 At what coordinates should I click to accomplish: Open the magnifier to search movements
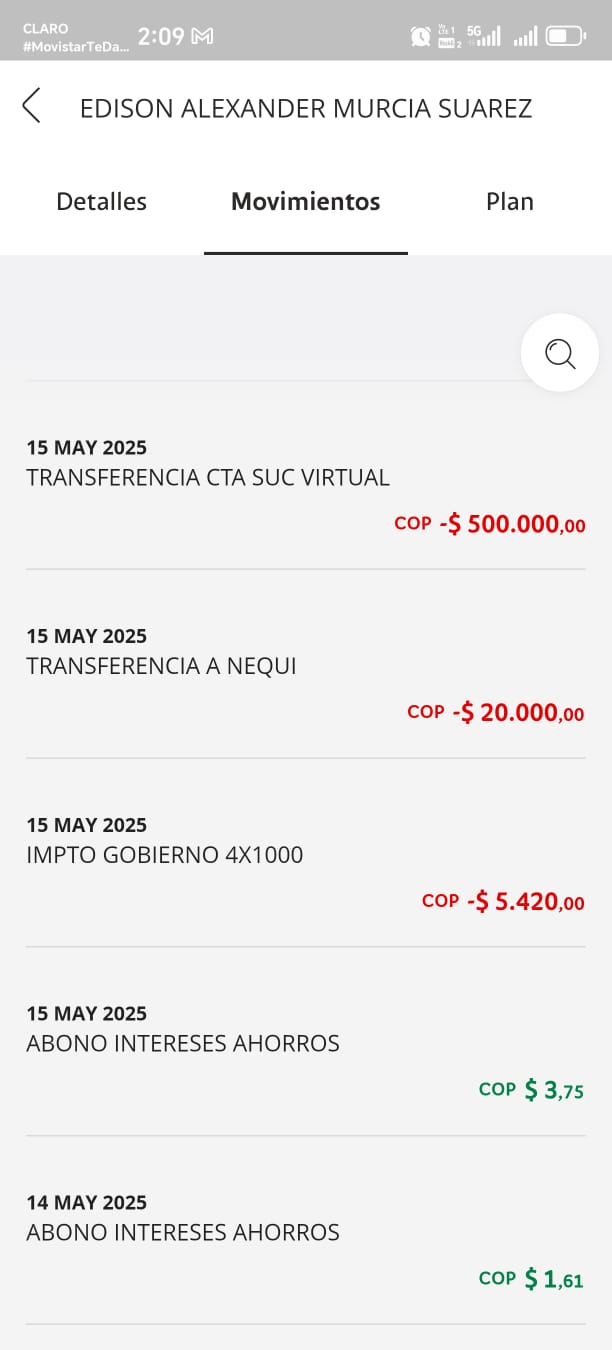(x=559, y=353)
